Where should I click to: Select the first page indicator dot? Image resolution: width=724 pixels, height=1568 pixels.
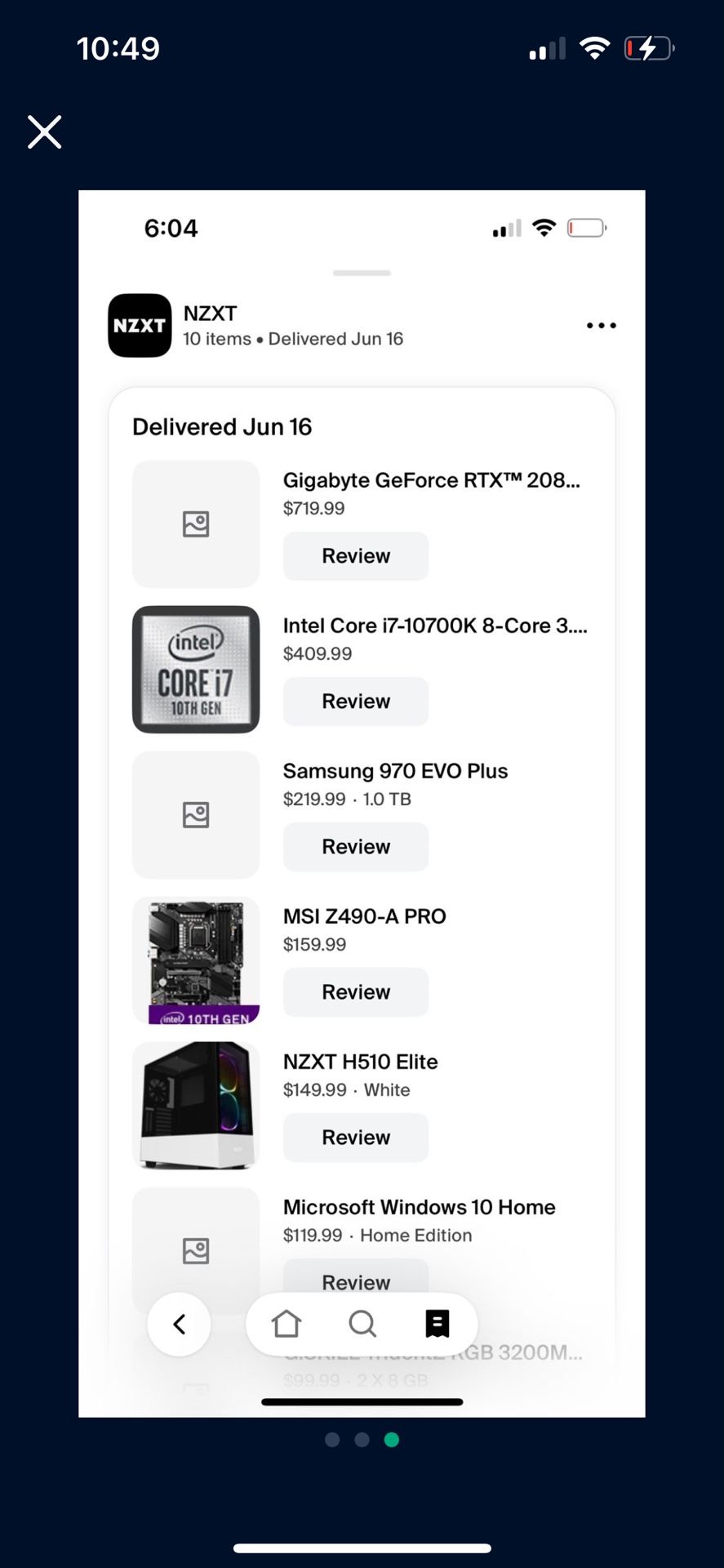point(332,1440)
